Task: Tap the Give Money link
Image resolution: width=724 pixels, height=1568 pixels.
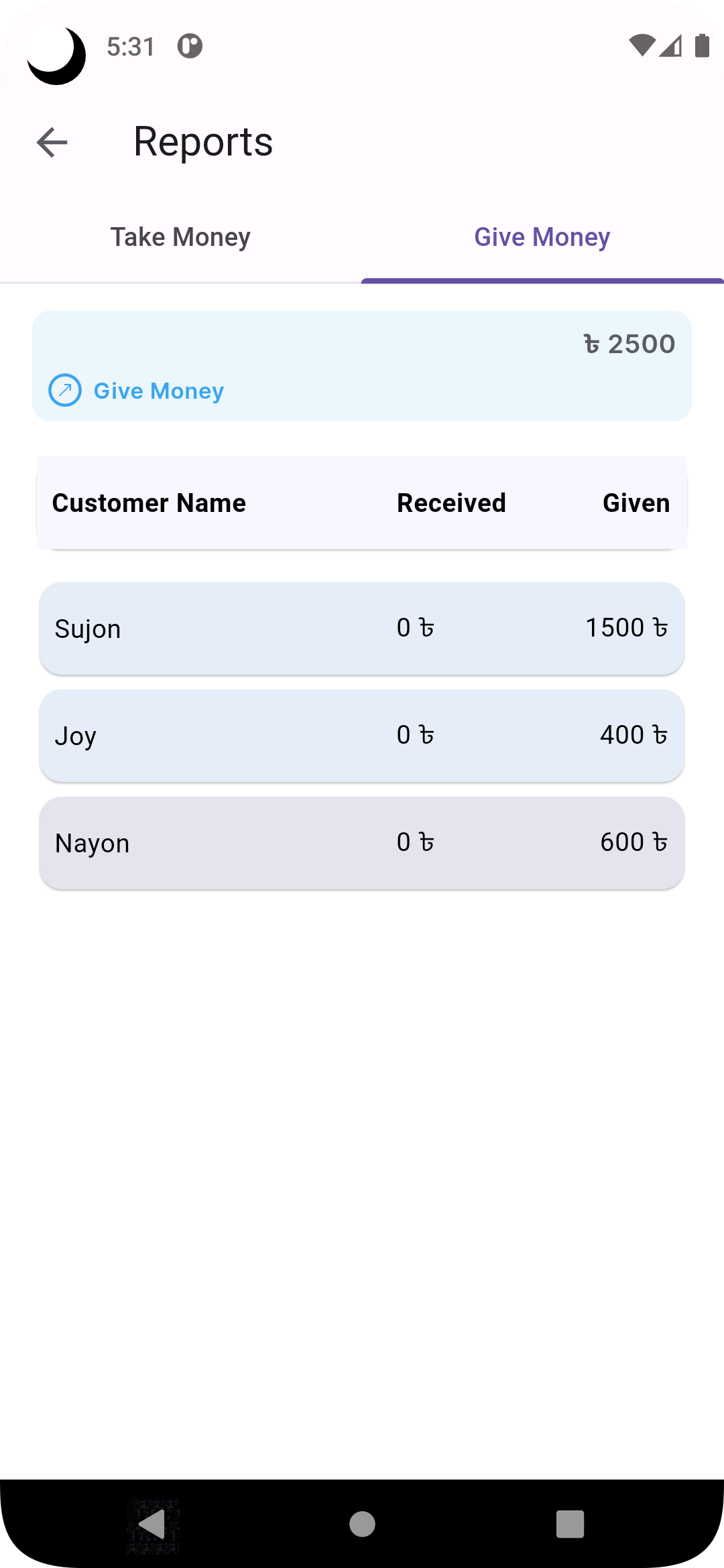Action: [x=158, y=390]
